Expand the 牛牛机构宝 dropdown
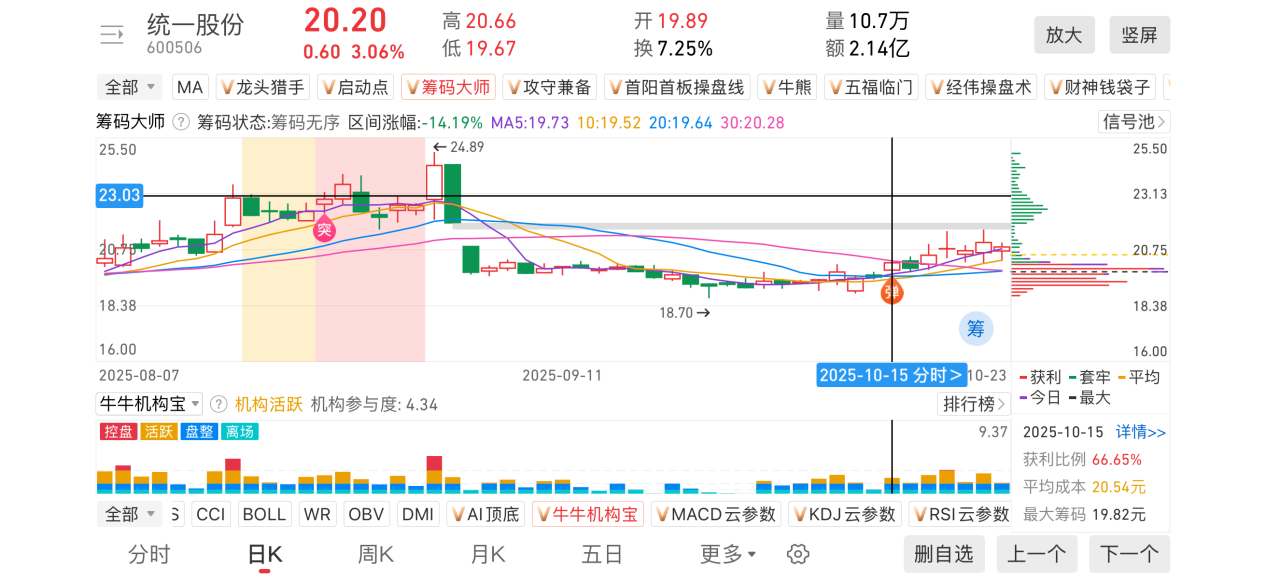 click(x=149, y=404)
